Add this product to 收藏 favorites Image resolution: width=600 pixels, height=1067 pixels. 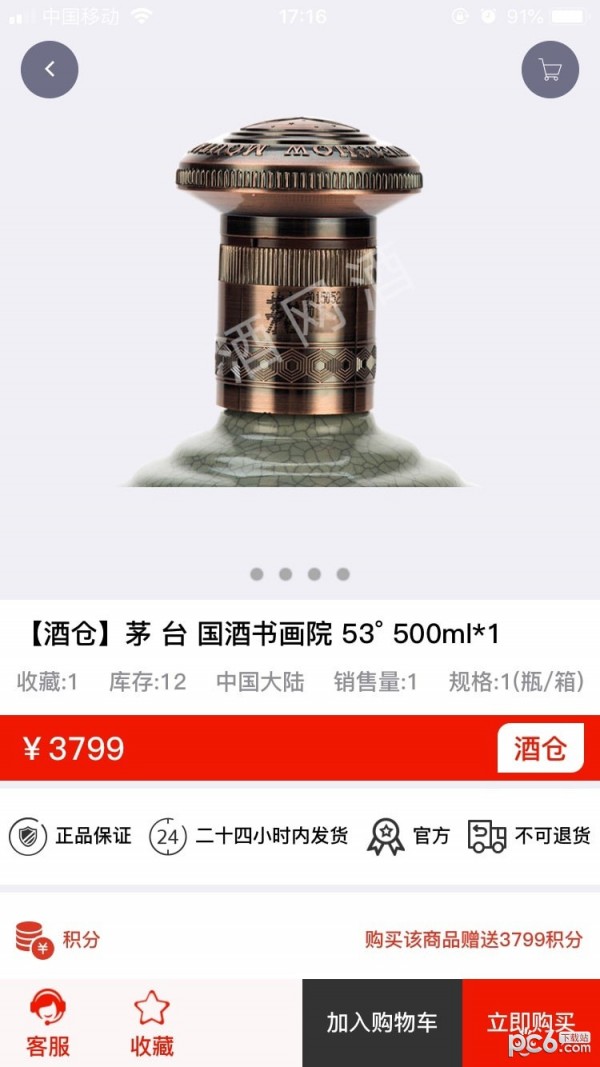coord(152,1022)
